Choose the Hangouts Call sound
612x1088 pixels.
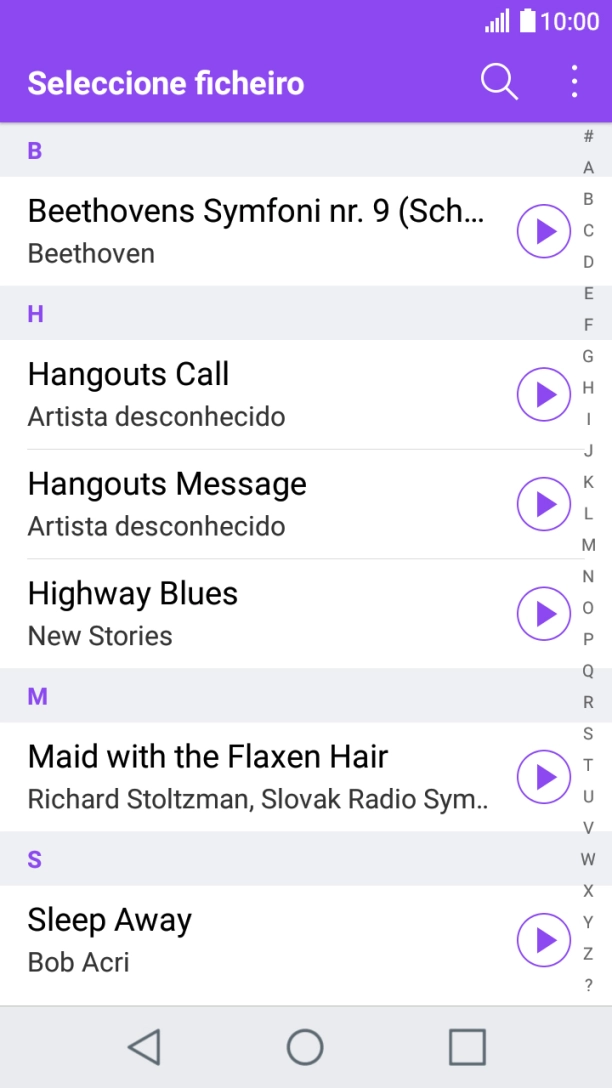click(x=255, y=394)
